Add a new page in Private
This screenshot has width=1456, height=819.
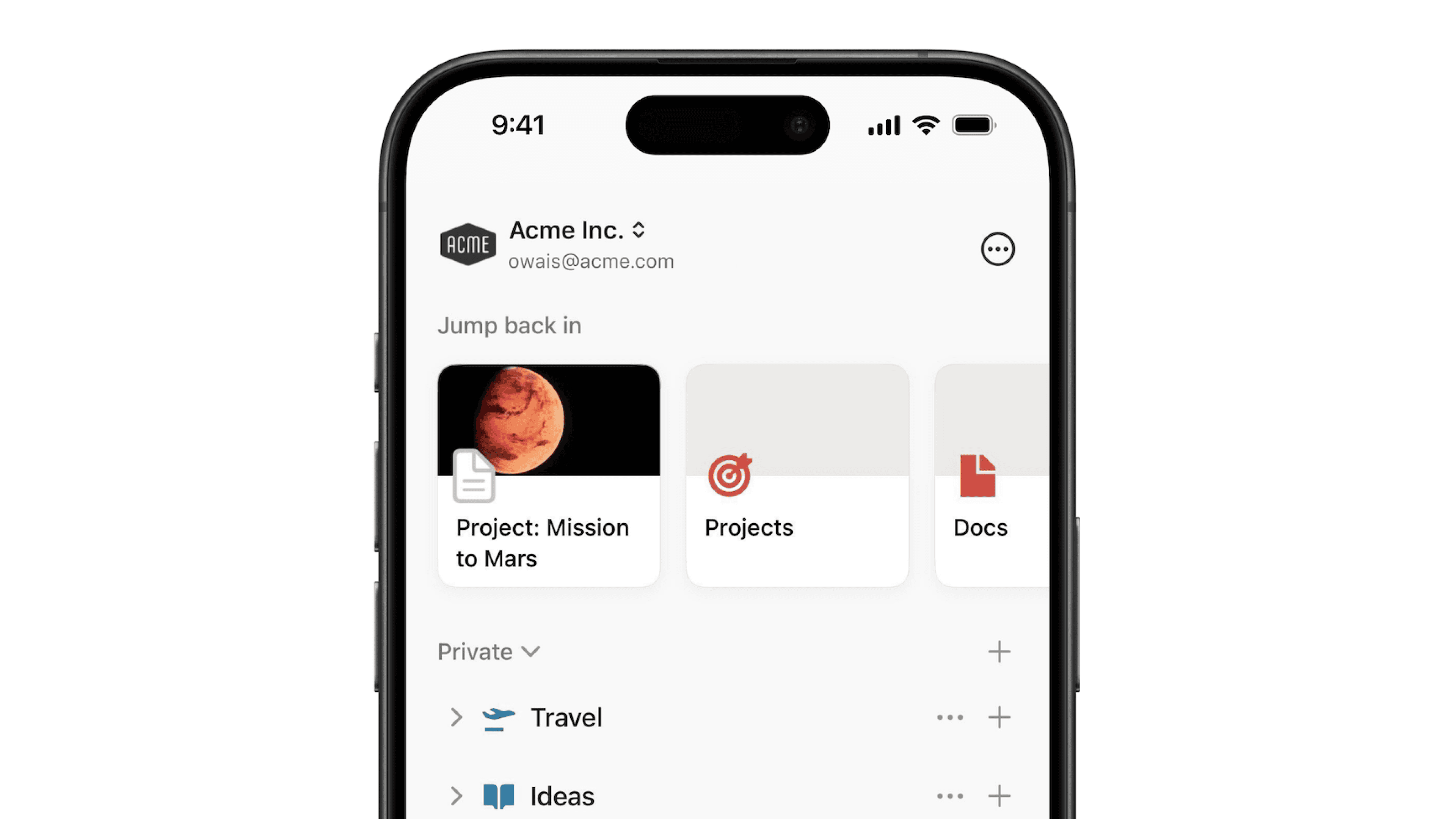(999, 652)
